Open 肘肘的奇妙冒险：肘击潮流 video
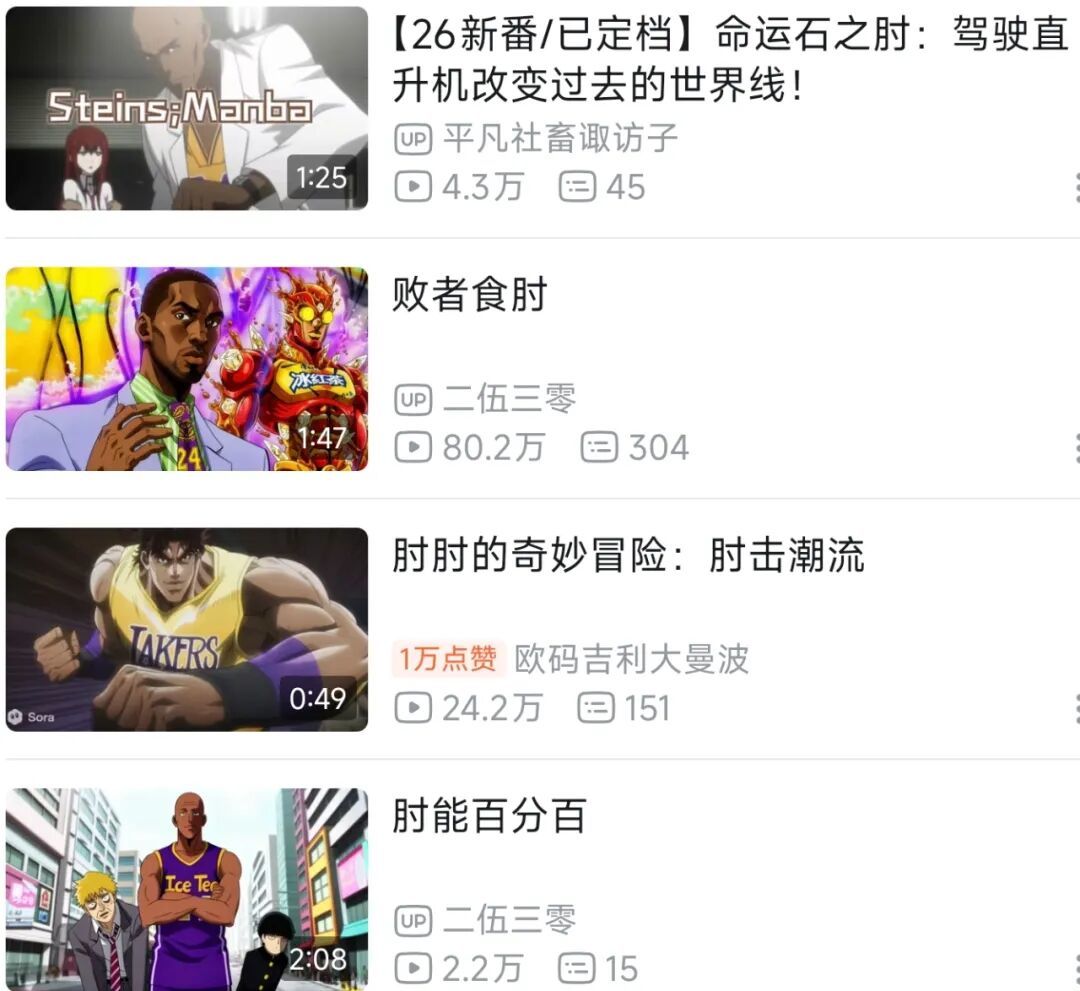1080x991 pixels. click(x=628, y=556)
